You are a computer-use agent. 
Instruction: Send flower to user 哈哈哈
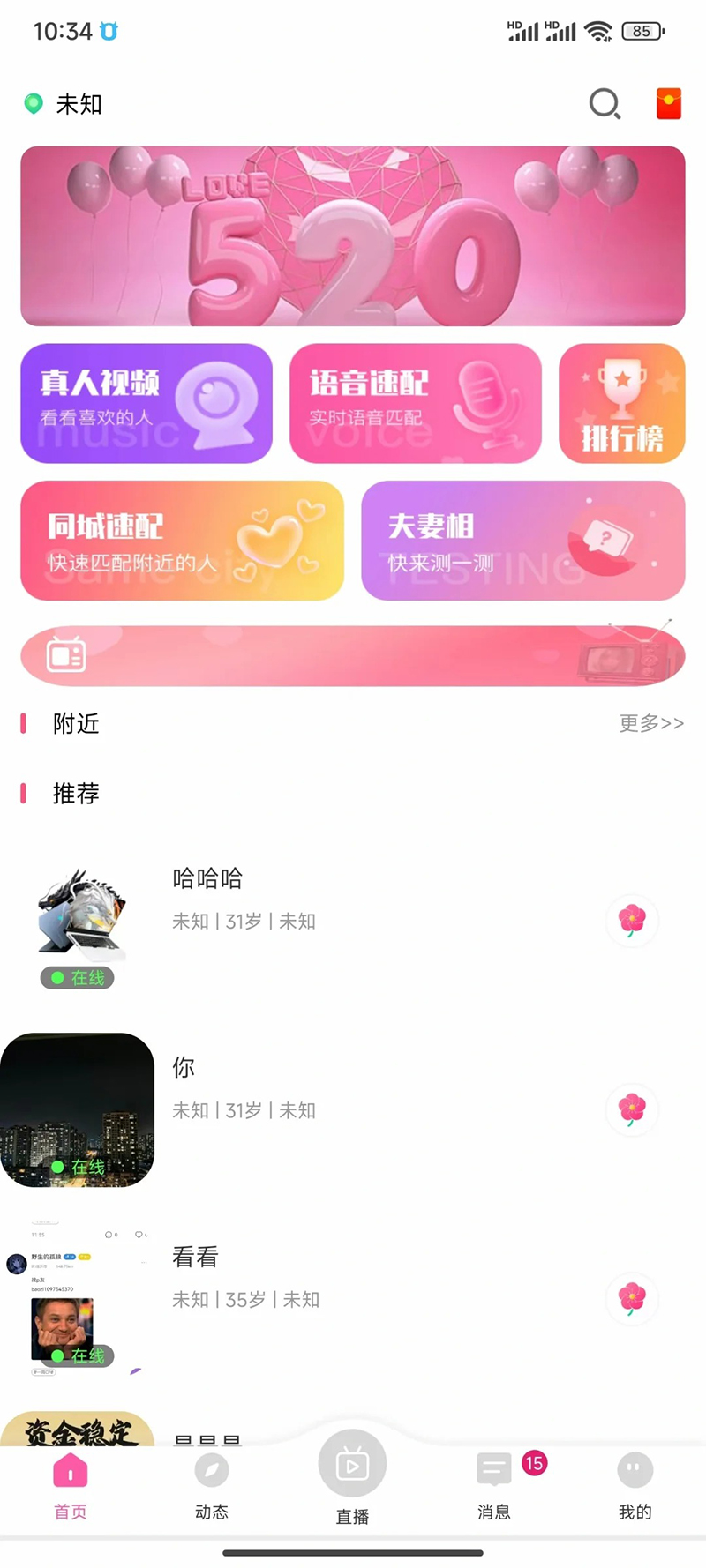(632, 920)
